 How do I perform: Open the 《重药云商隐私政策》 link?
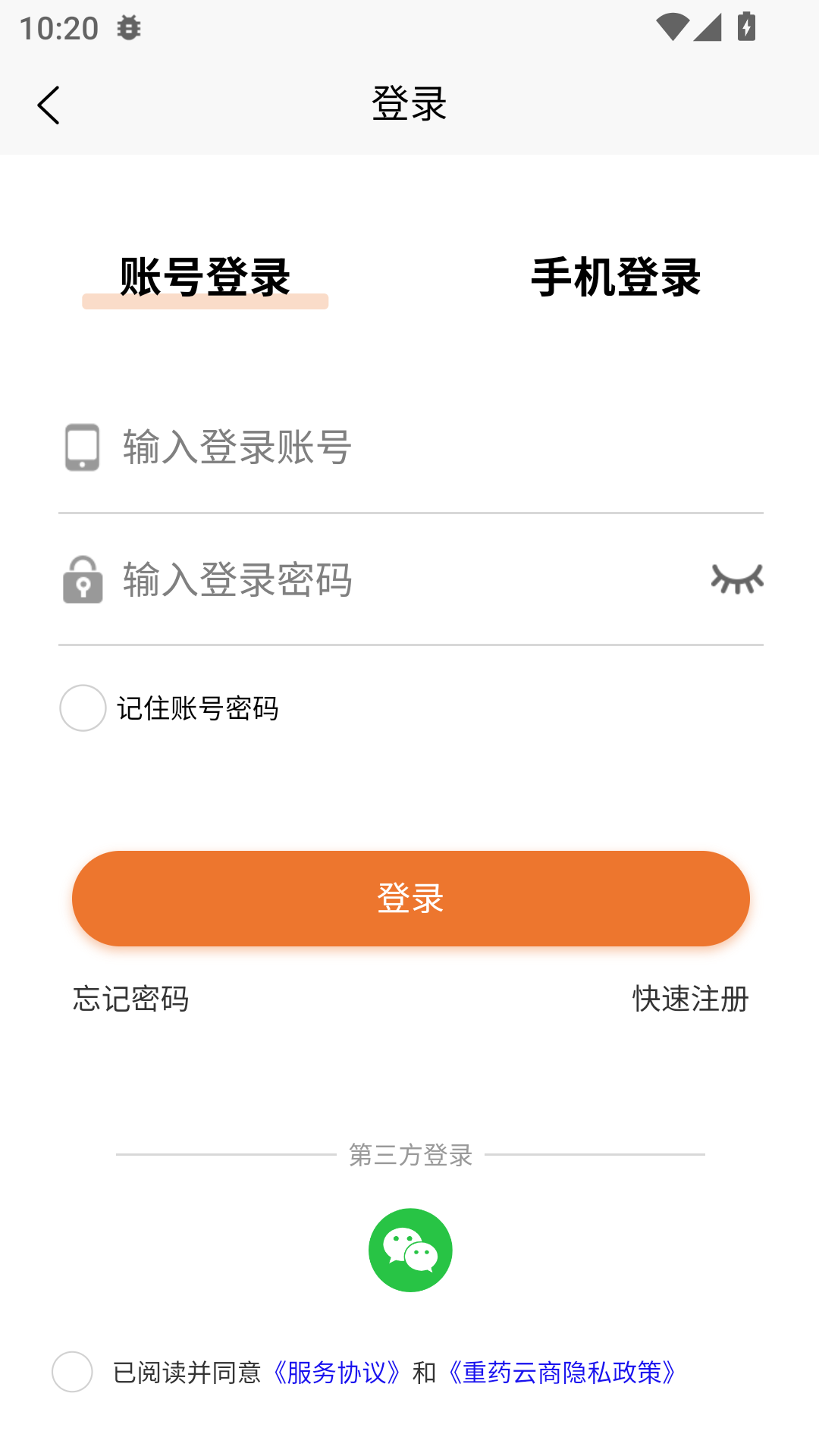(x=562, y=1373)
